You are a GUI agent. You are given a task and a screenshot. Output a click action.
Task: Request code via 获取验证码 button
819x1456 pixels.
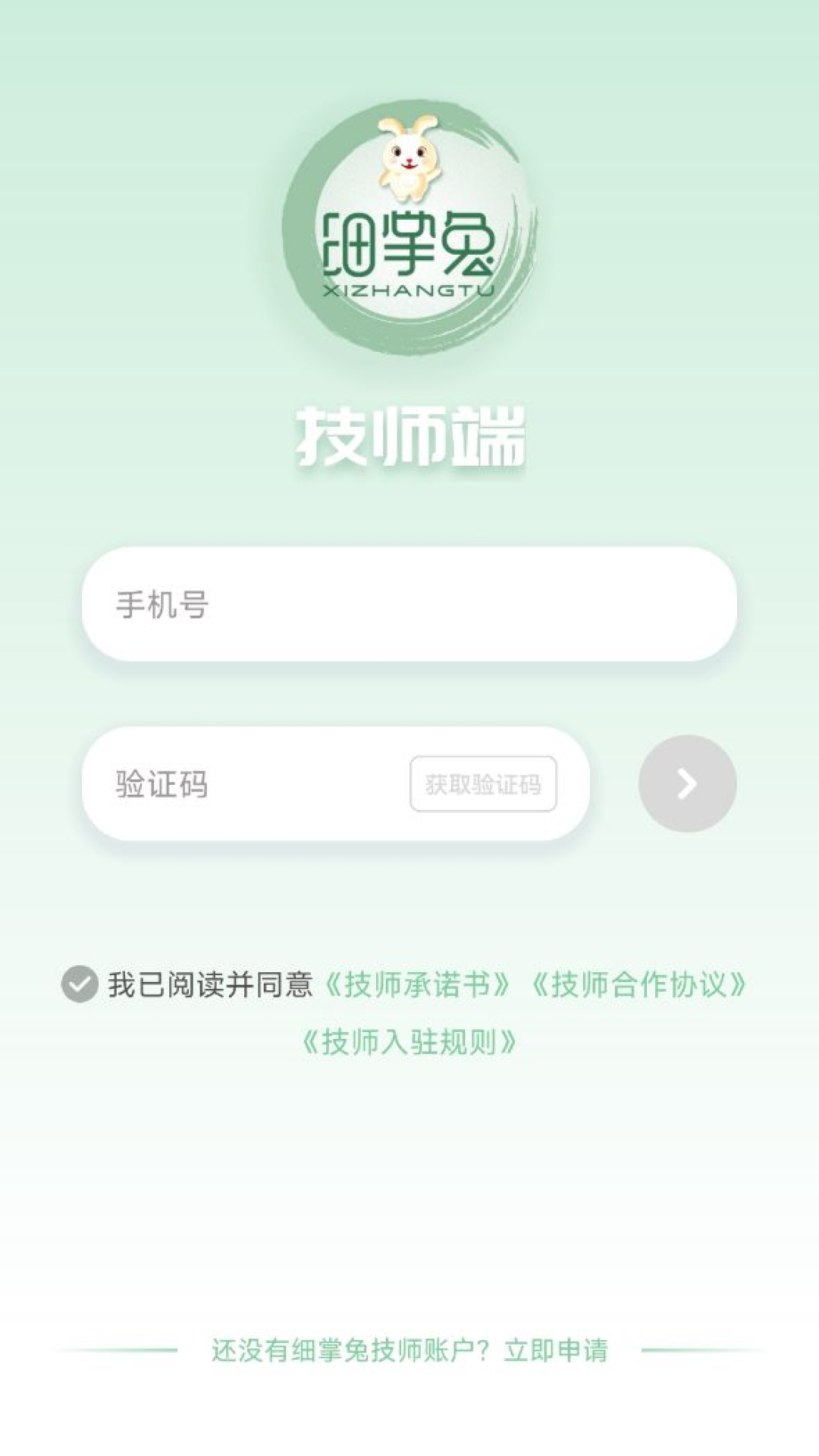click(x=483, y=783)
